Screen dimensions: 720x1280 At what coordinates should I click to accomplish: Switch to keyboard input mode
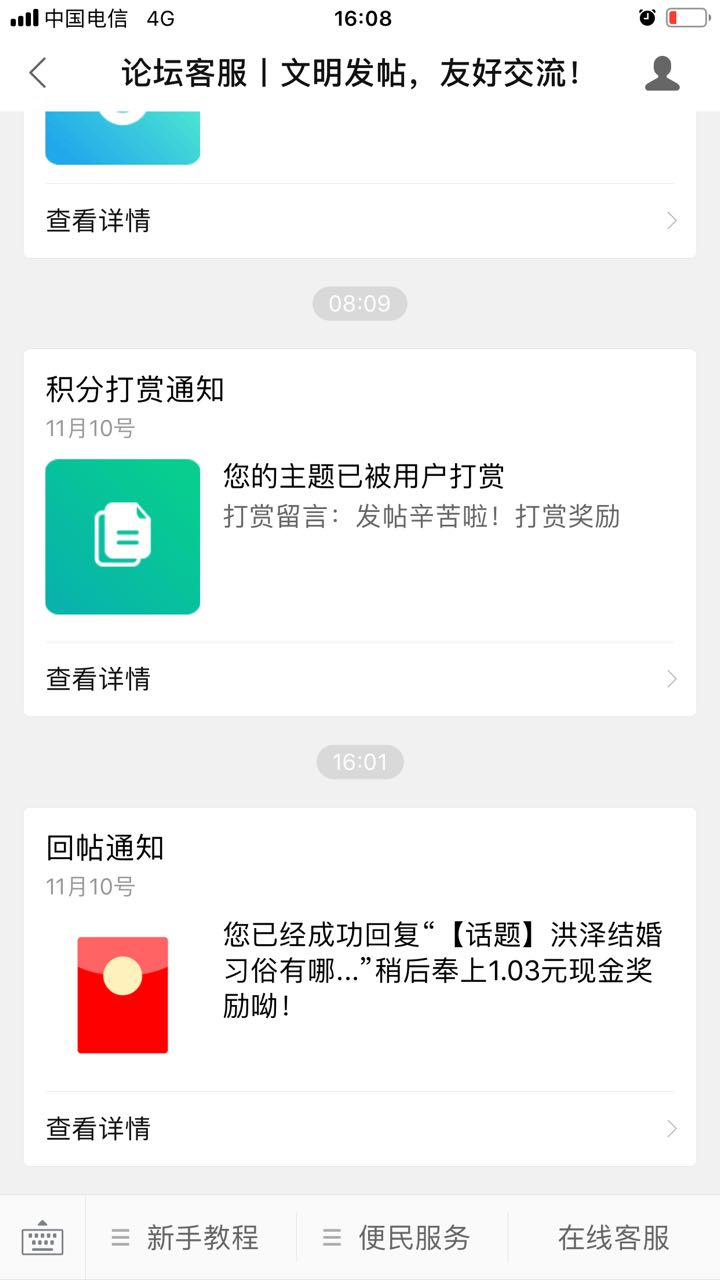pyautogui.click(x=43, y=1237)
